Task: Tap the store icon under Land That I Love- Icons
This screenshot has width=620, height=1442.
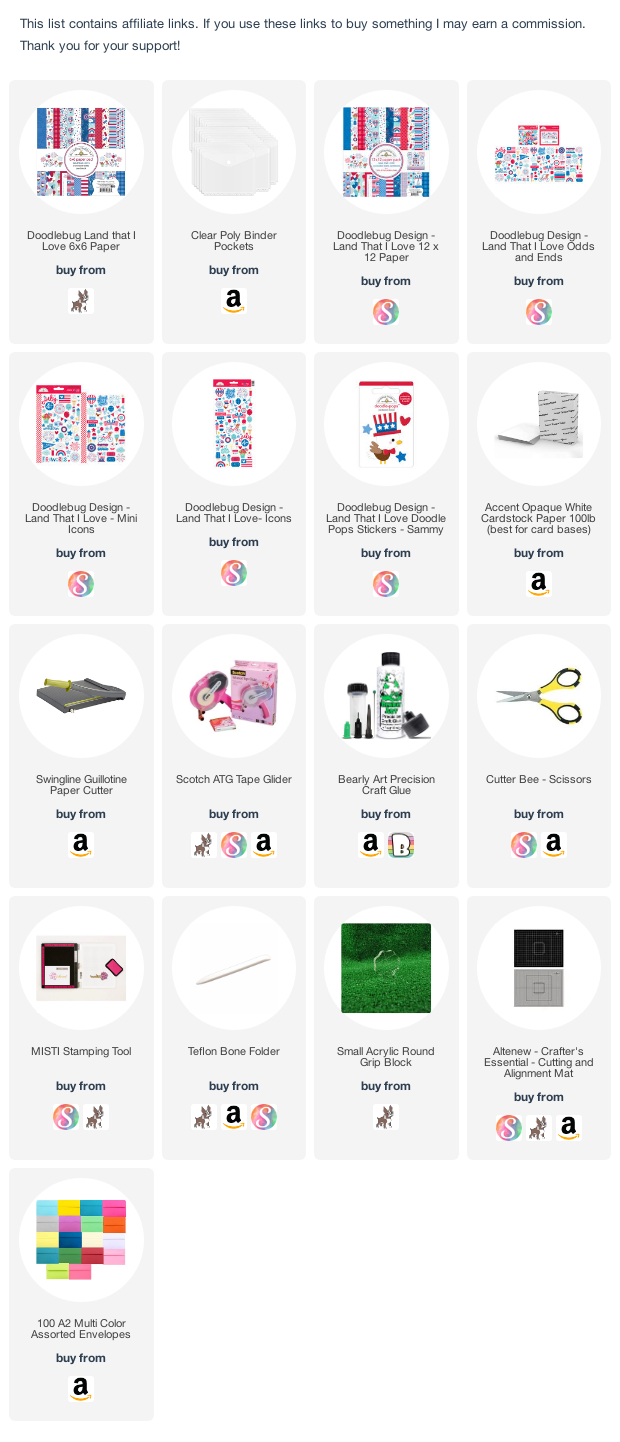Action: tap(234, 573)
